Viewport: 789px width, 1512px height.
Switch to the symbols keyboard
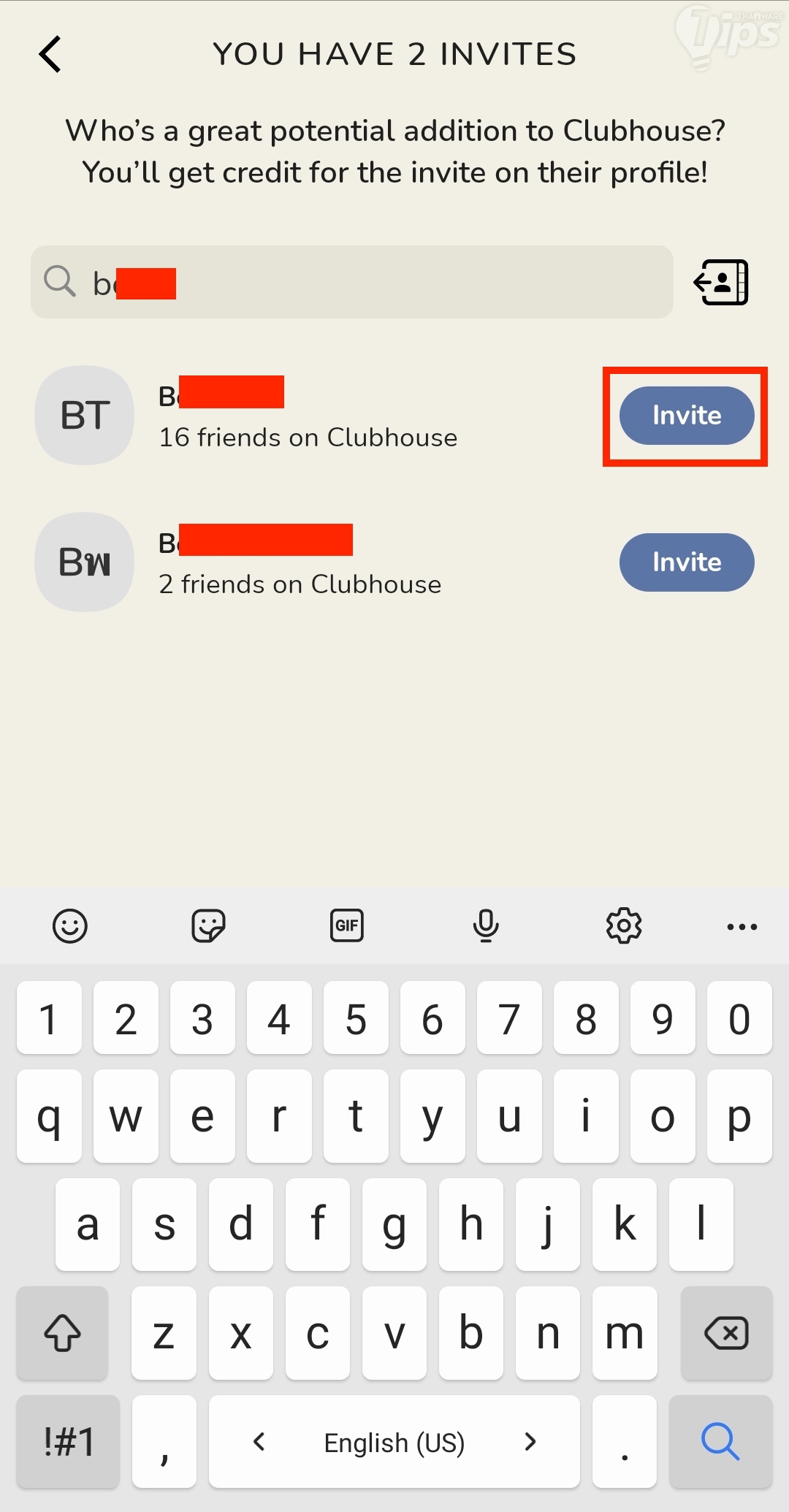click(69, 1441)
